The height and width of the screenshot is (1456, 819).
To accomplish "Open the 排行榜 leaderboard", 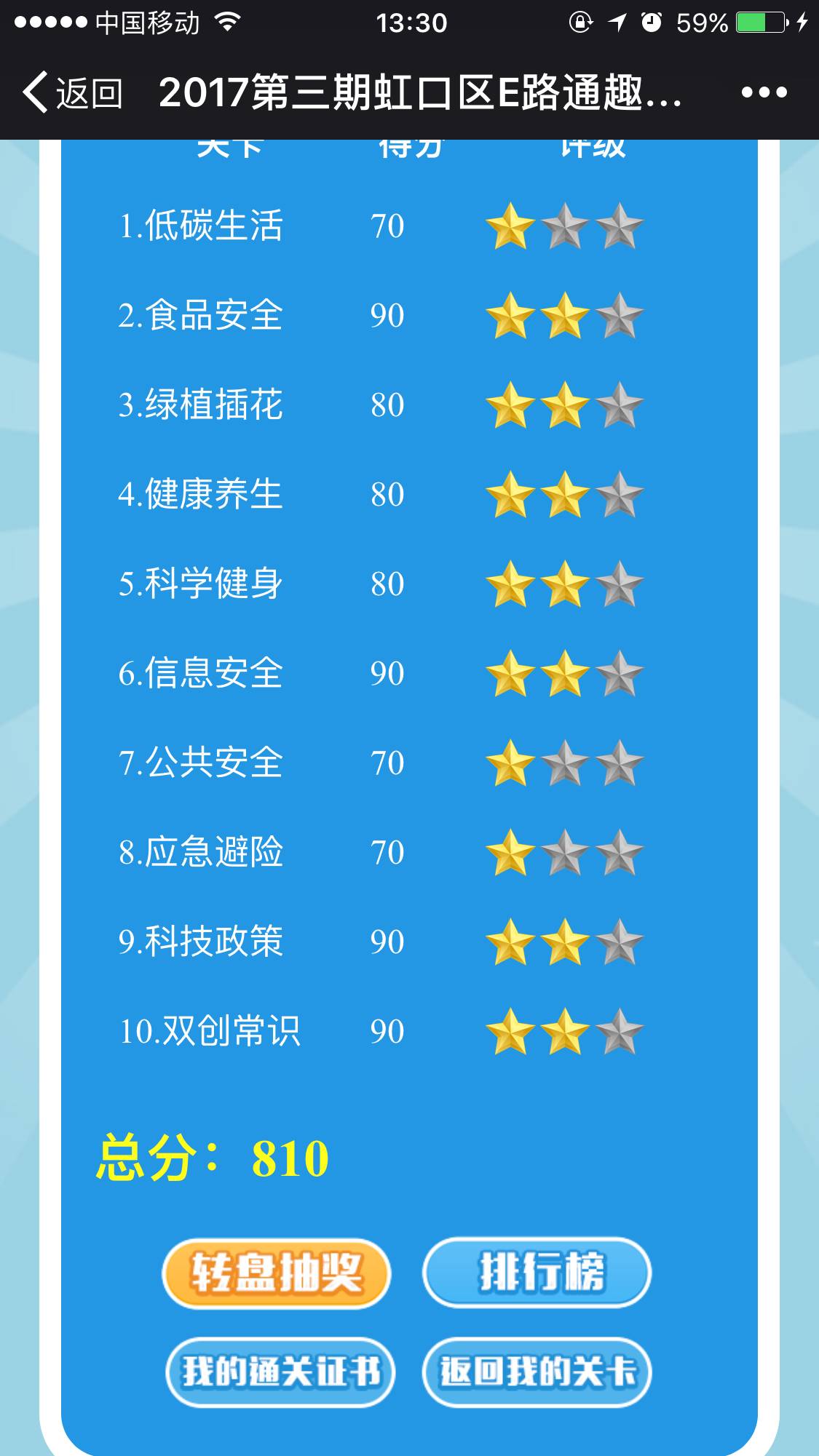I will [x=537, y=1272].
